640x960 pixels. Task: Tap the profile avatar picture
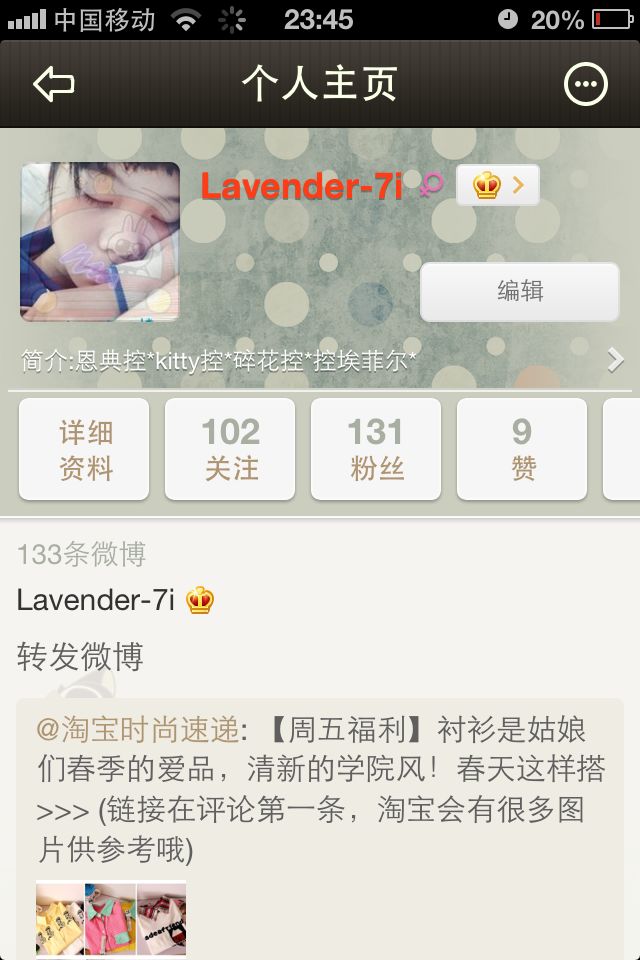click(x=100, y=242)
